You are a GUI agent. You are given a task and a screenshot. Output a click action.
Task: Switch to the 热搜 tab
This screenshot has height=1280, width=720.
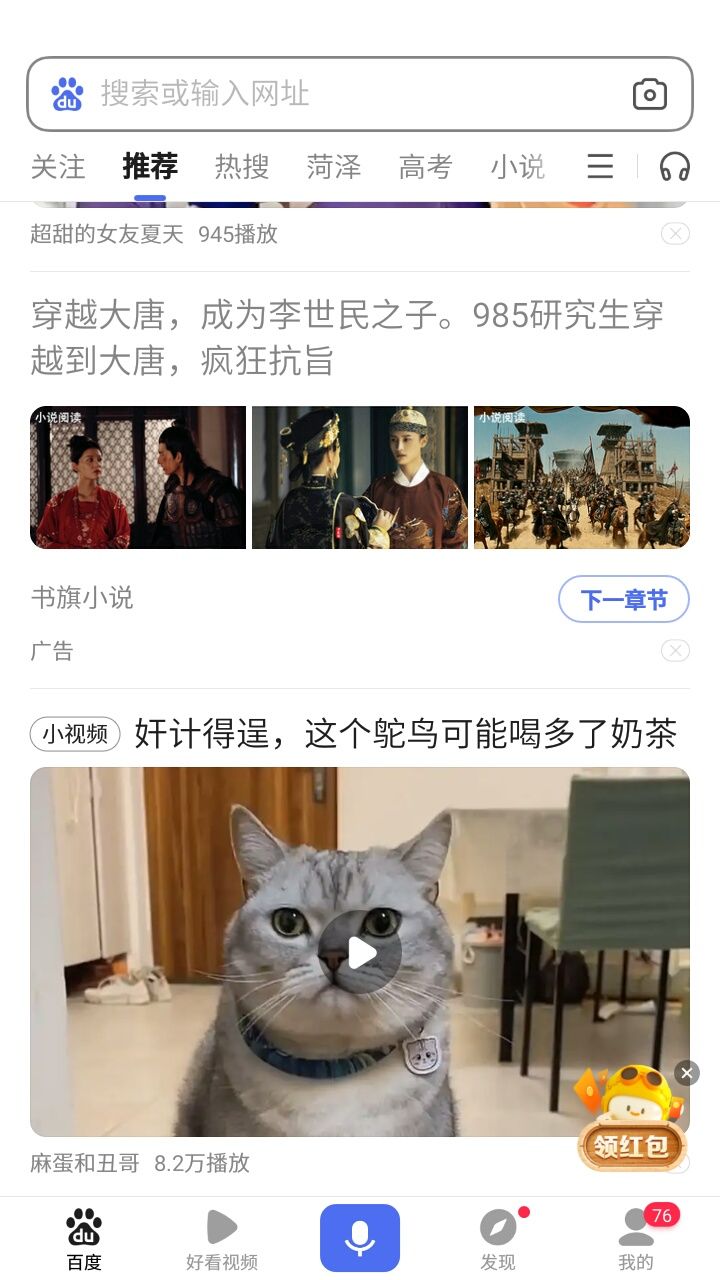(x=242, y=167)
